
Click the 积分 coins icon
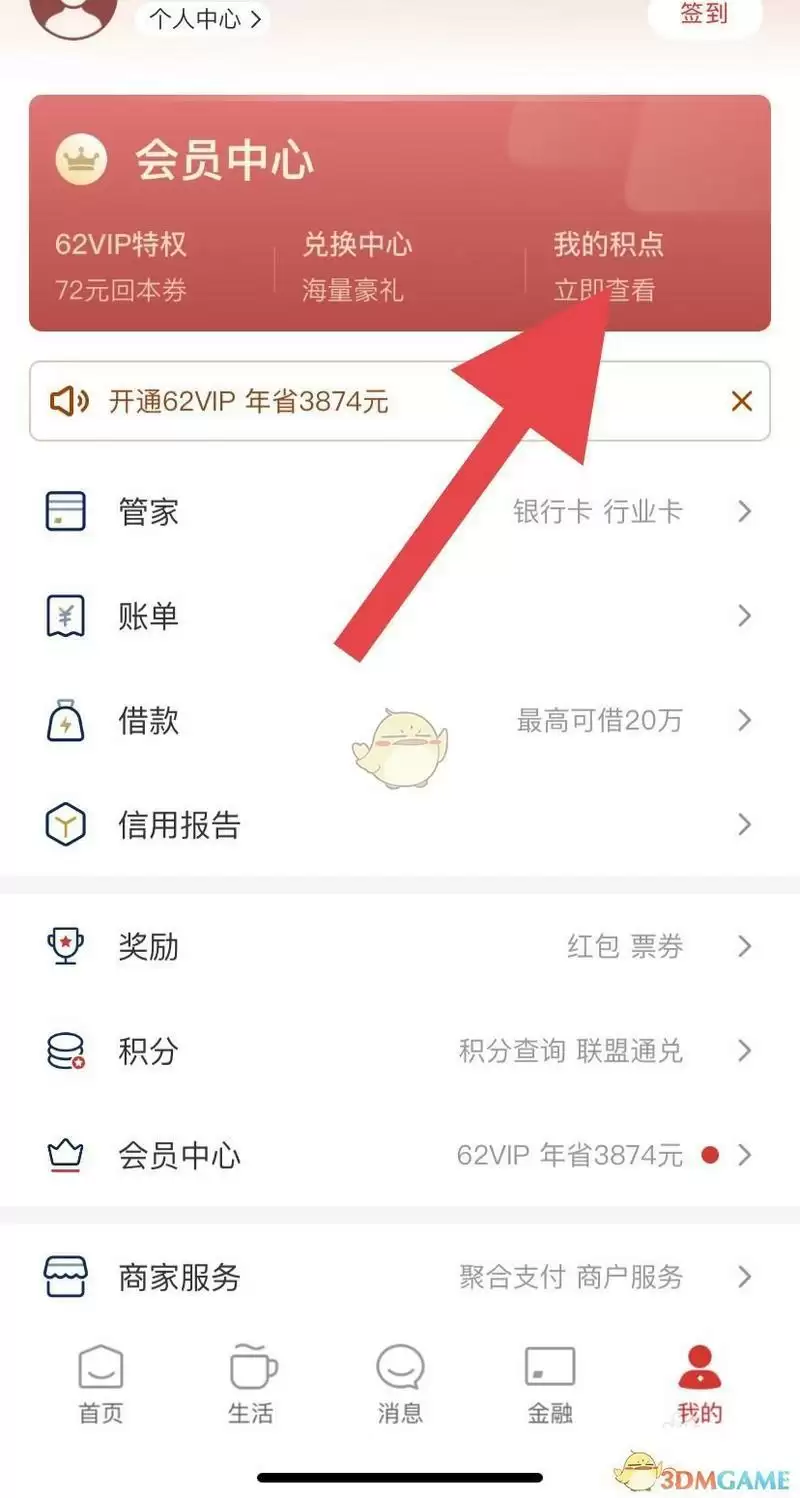pos(65,1051)
